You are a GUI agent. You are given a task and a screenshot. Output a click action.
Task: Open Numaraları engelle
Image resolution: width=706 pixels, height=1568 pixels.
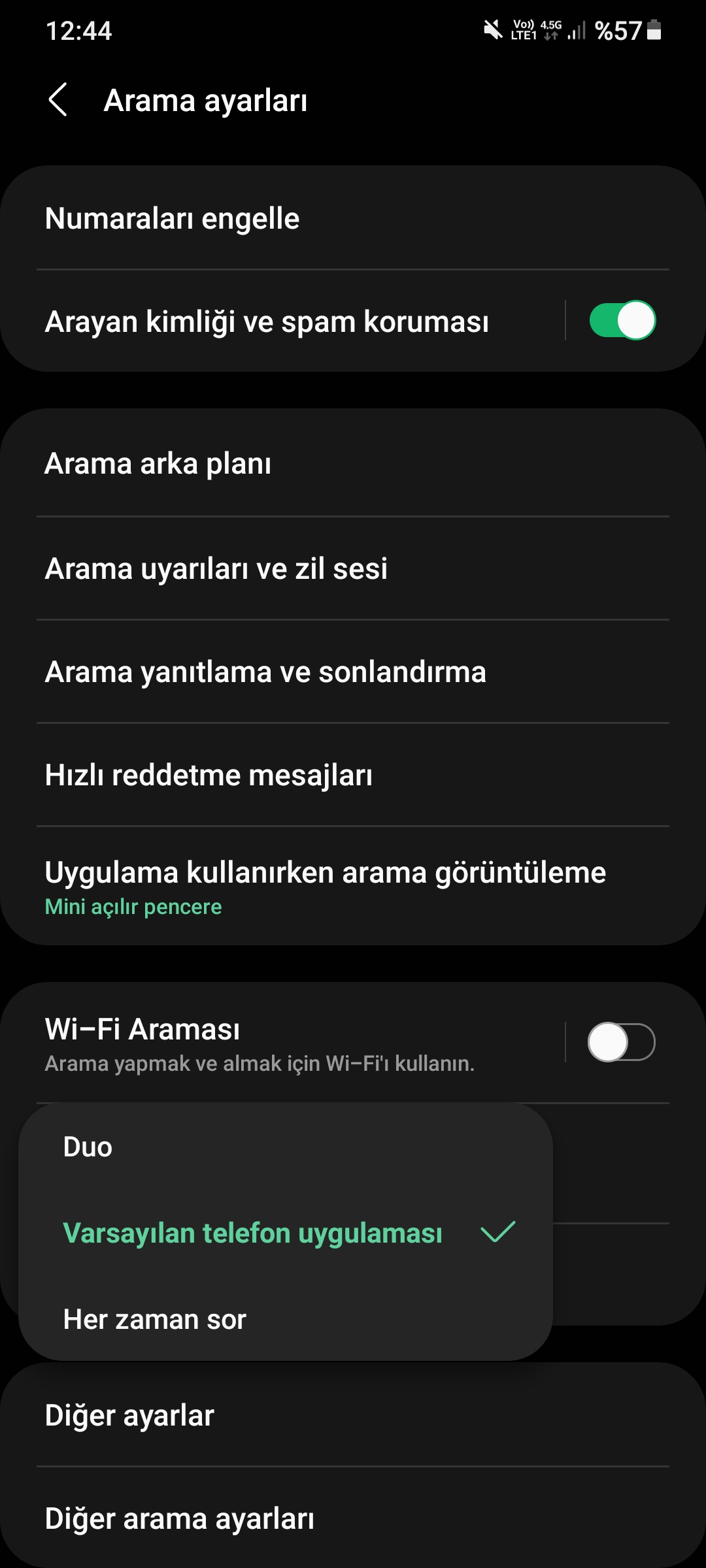[x=353, y=218]
